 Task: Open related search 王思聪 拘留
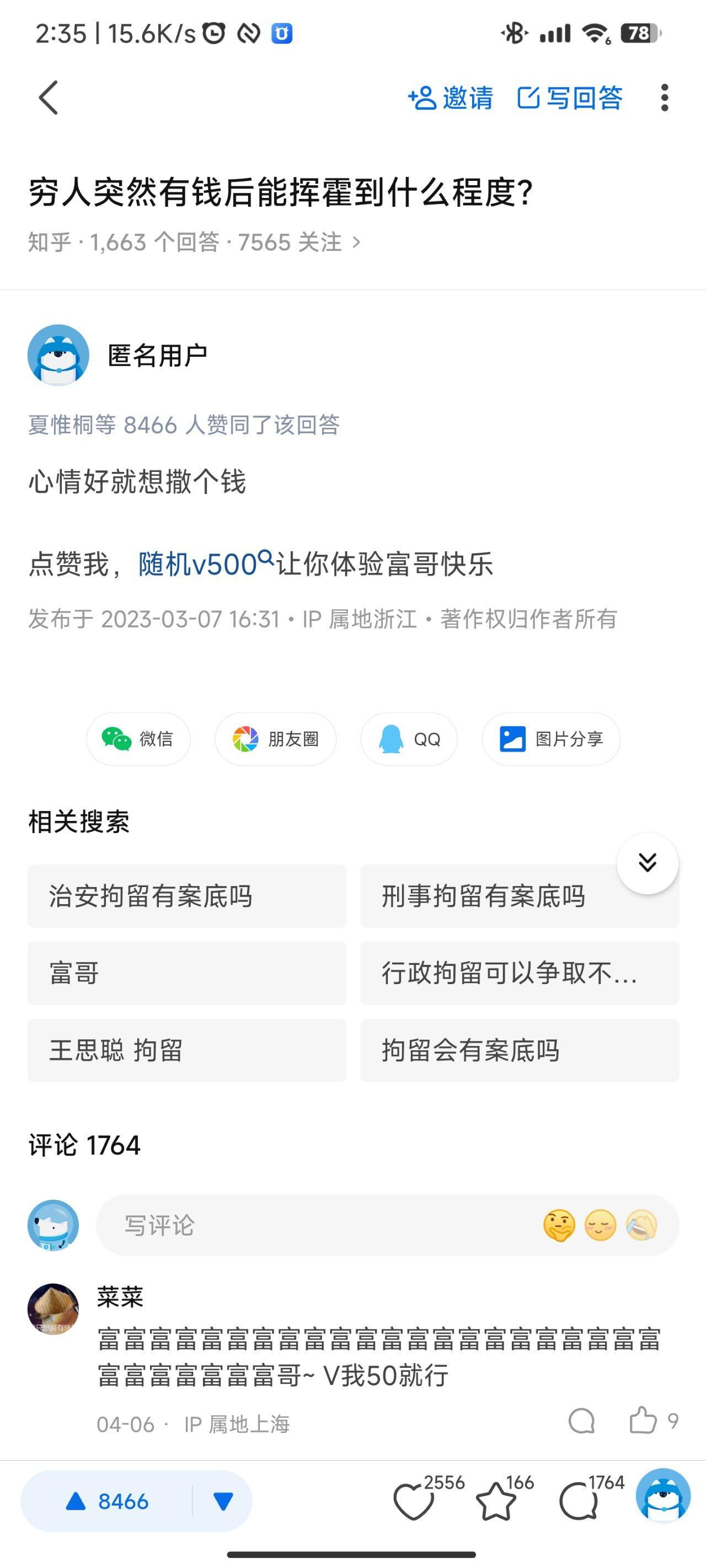click(186, 1050)
